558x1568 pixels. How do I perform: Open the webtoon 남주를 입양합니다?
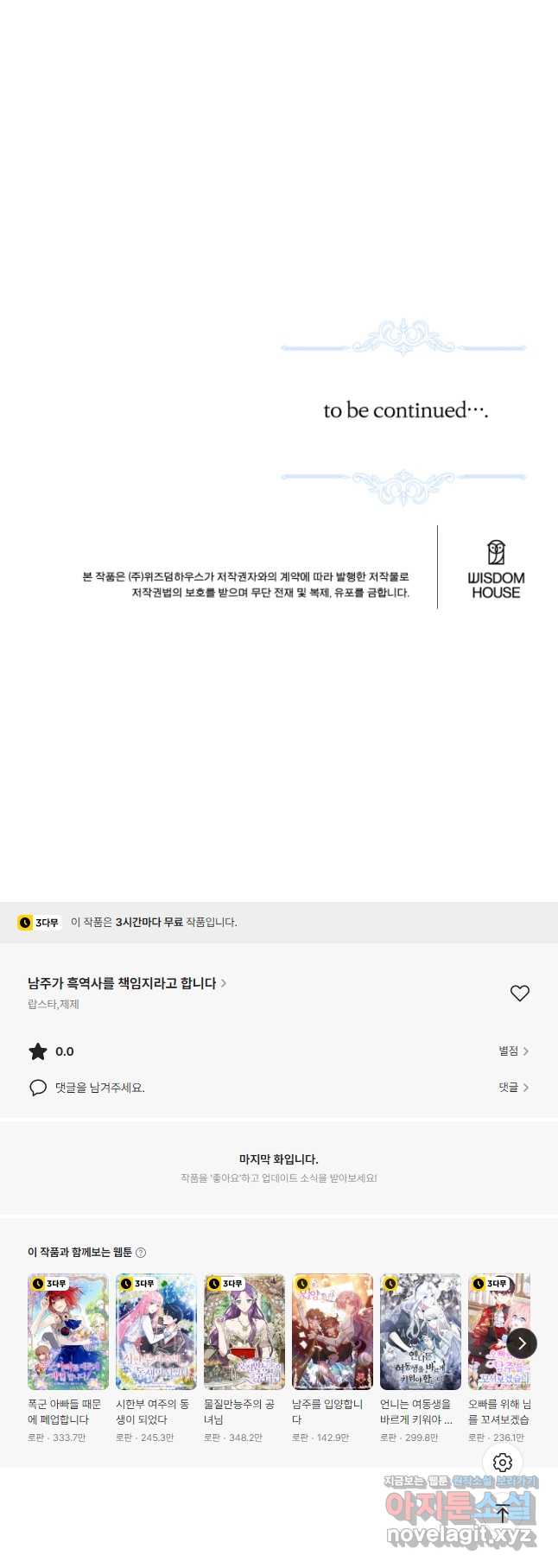pos(333,1331)
